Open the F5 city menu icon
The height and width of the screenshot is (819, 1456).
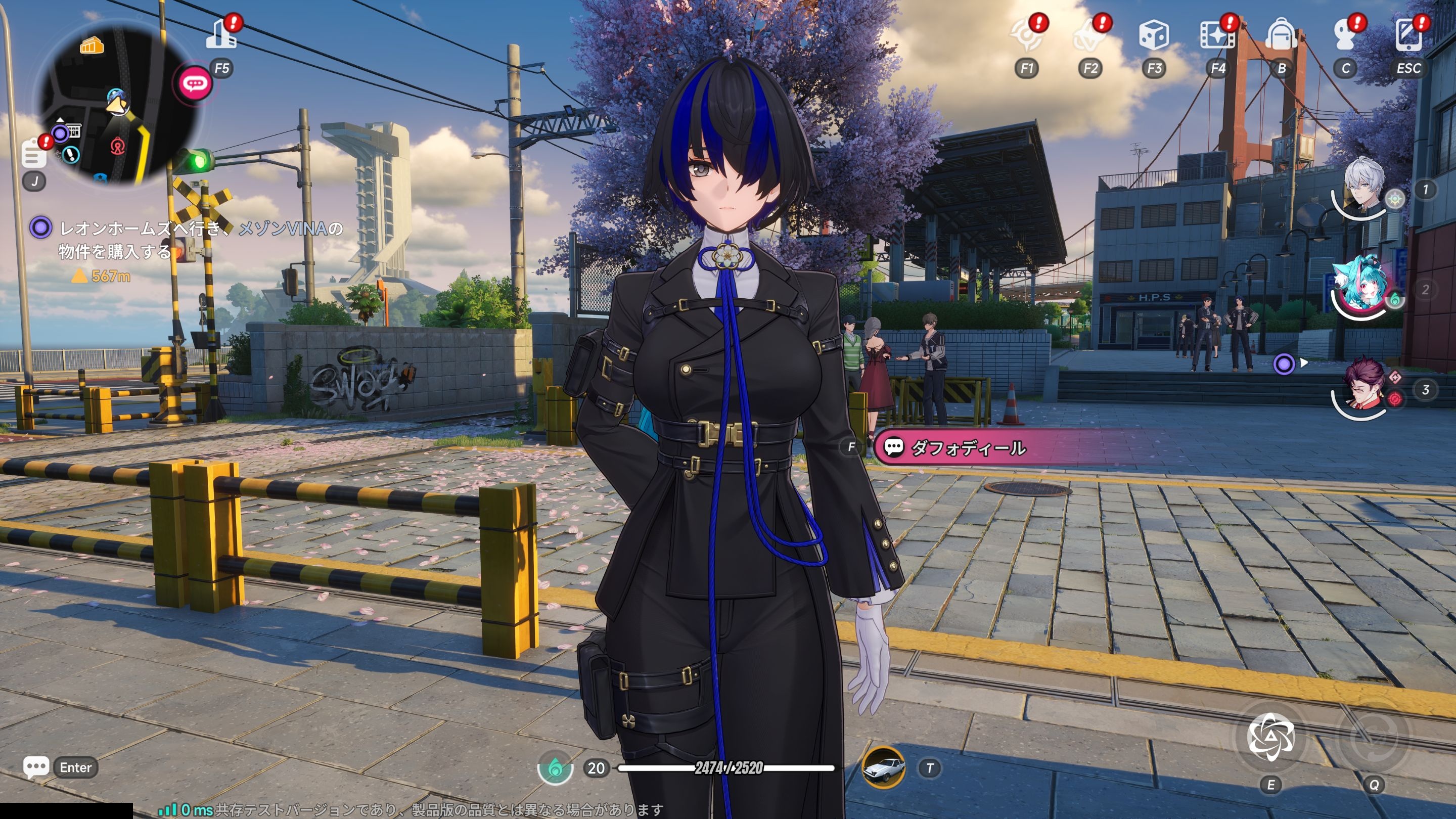pyautogui.click(x=221, y=35)
